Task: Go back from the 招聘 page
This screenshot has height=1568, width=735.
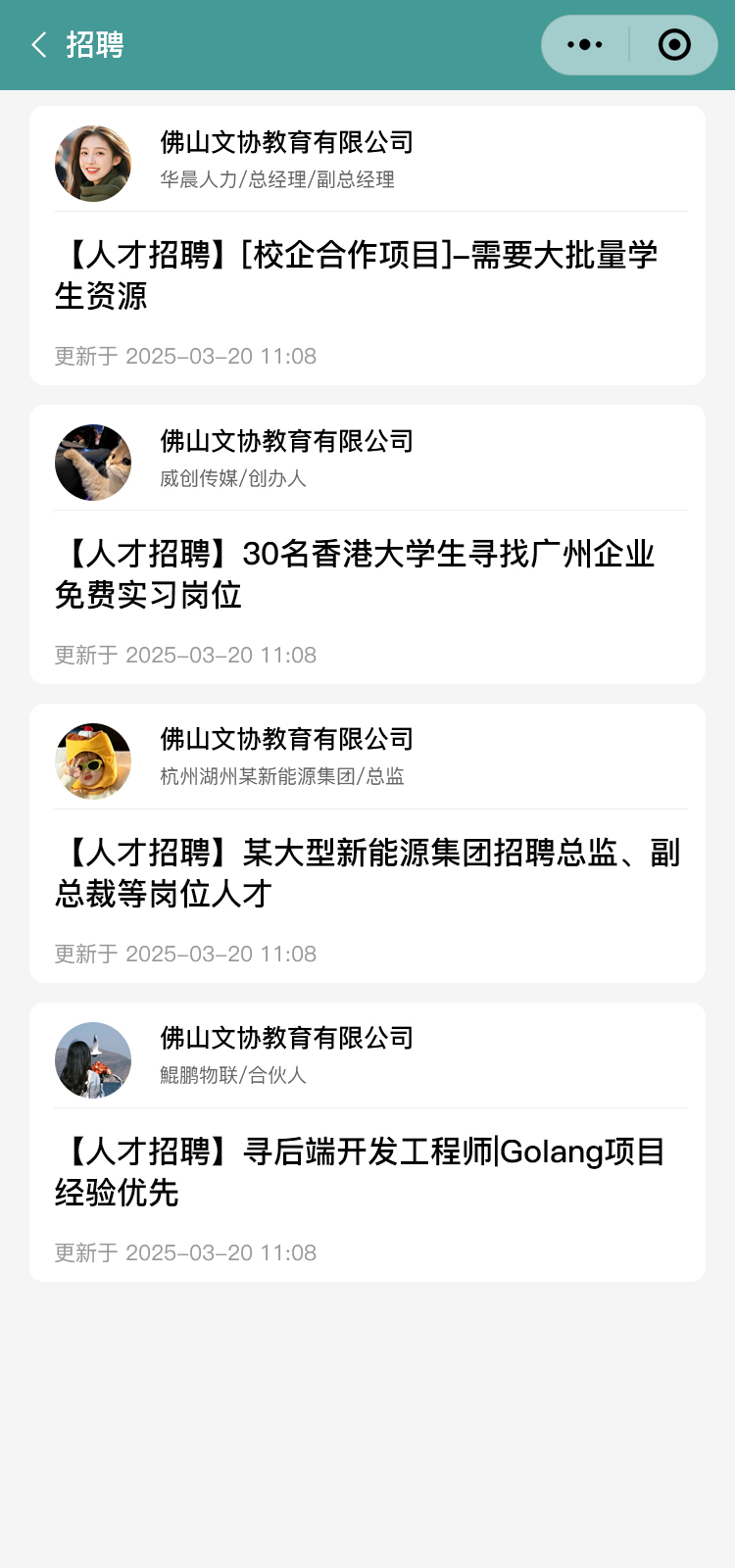Action: coord(39,45)
